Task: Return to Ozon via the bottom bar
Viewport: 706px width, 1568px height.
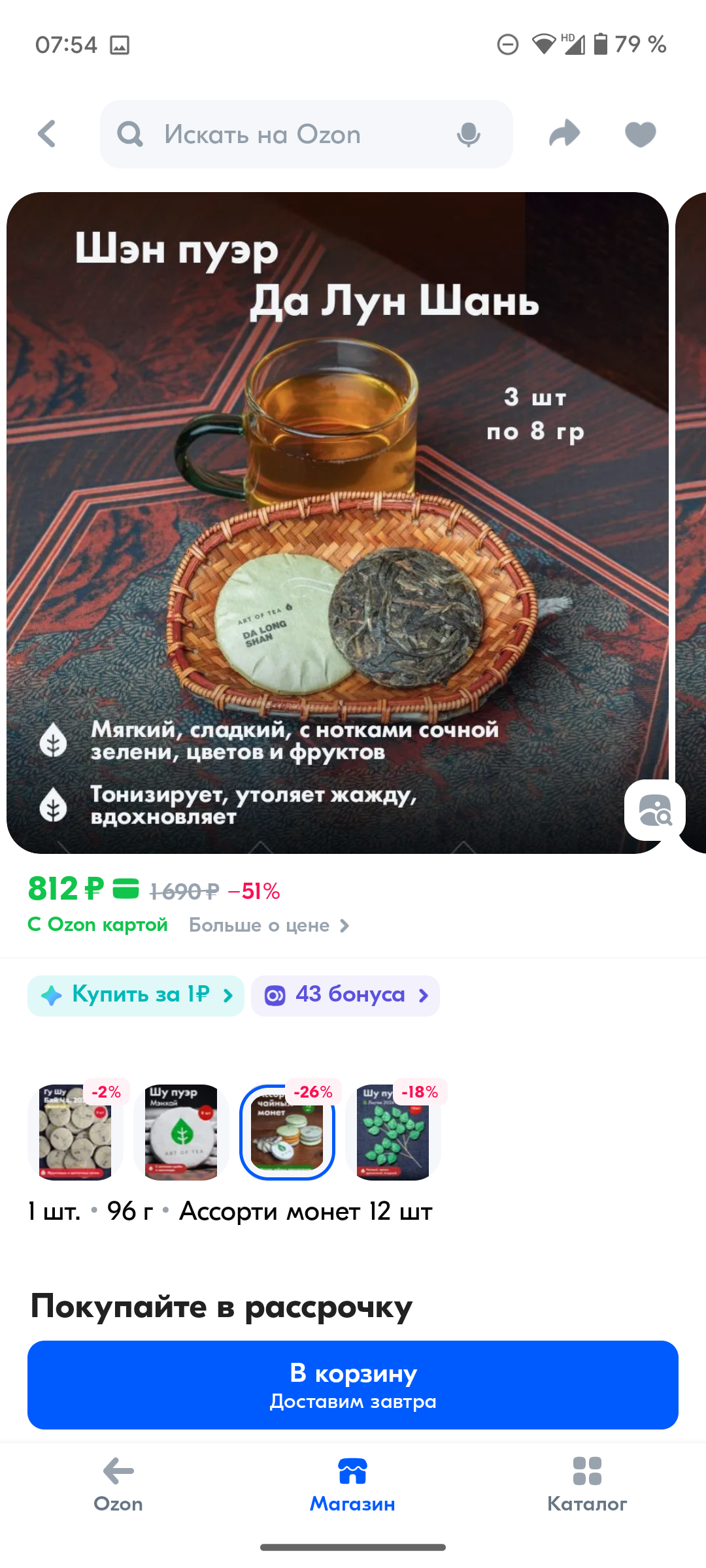Action: click(118, 1486)
